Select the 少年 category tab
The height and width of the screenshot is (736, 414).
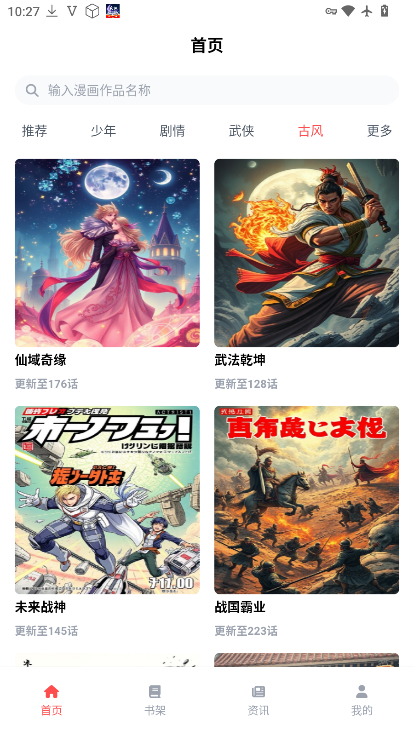(x=103, y=130)
